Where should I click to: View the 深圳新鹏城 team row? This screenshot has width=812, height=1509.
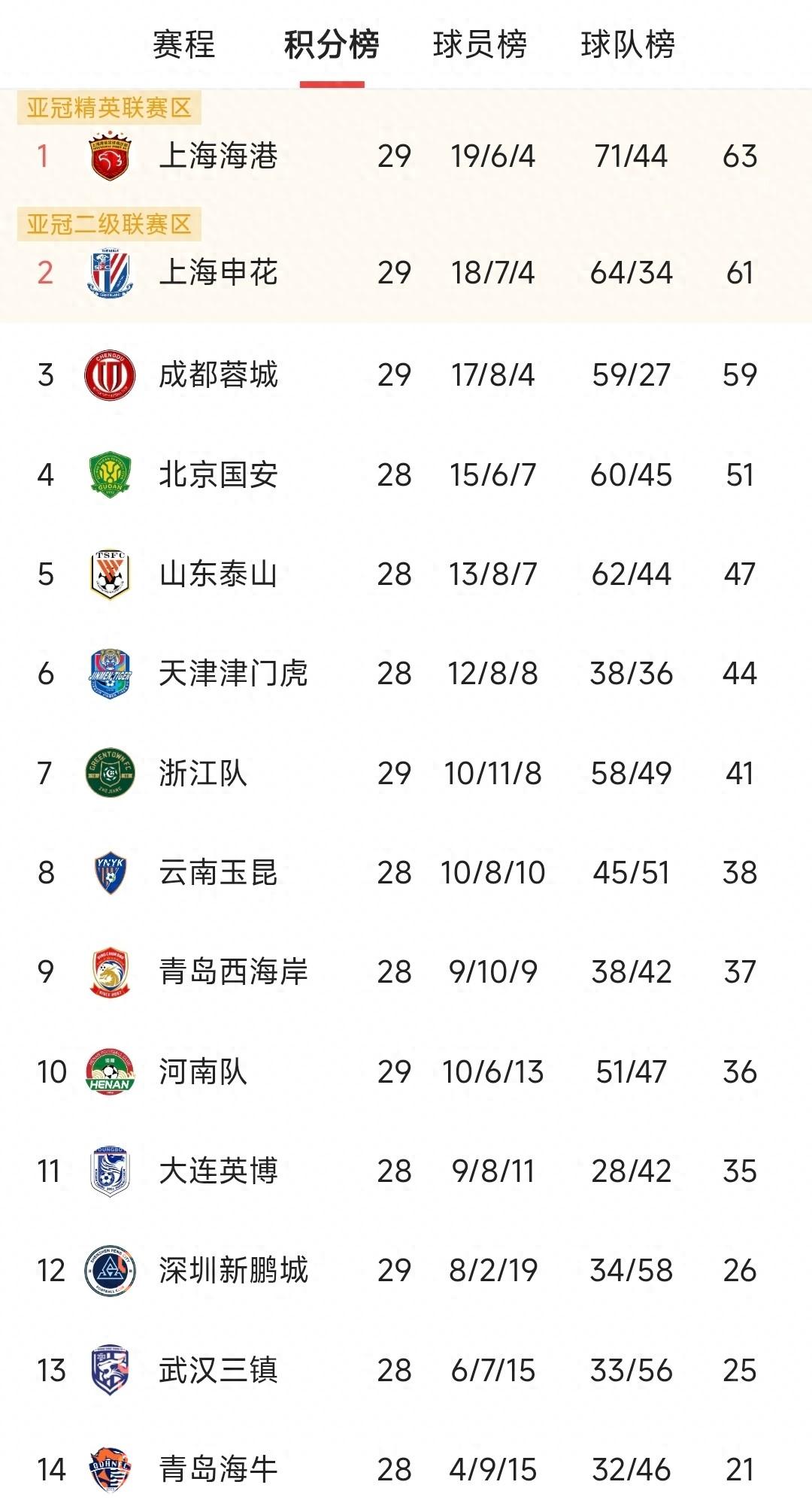point(233,1271)
